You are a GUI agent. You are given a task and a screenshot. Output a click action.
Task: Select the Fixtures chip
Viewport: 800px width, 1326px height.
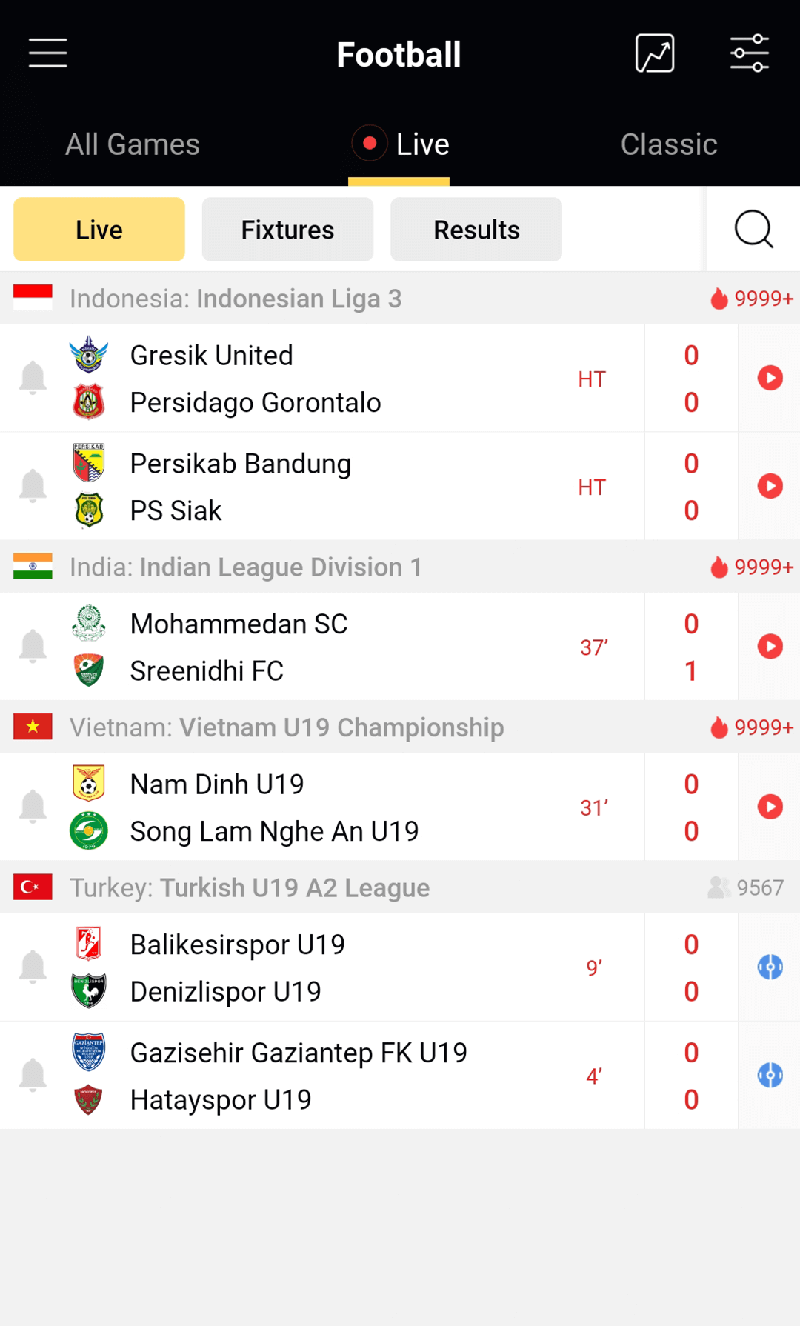[288, 229]
